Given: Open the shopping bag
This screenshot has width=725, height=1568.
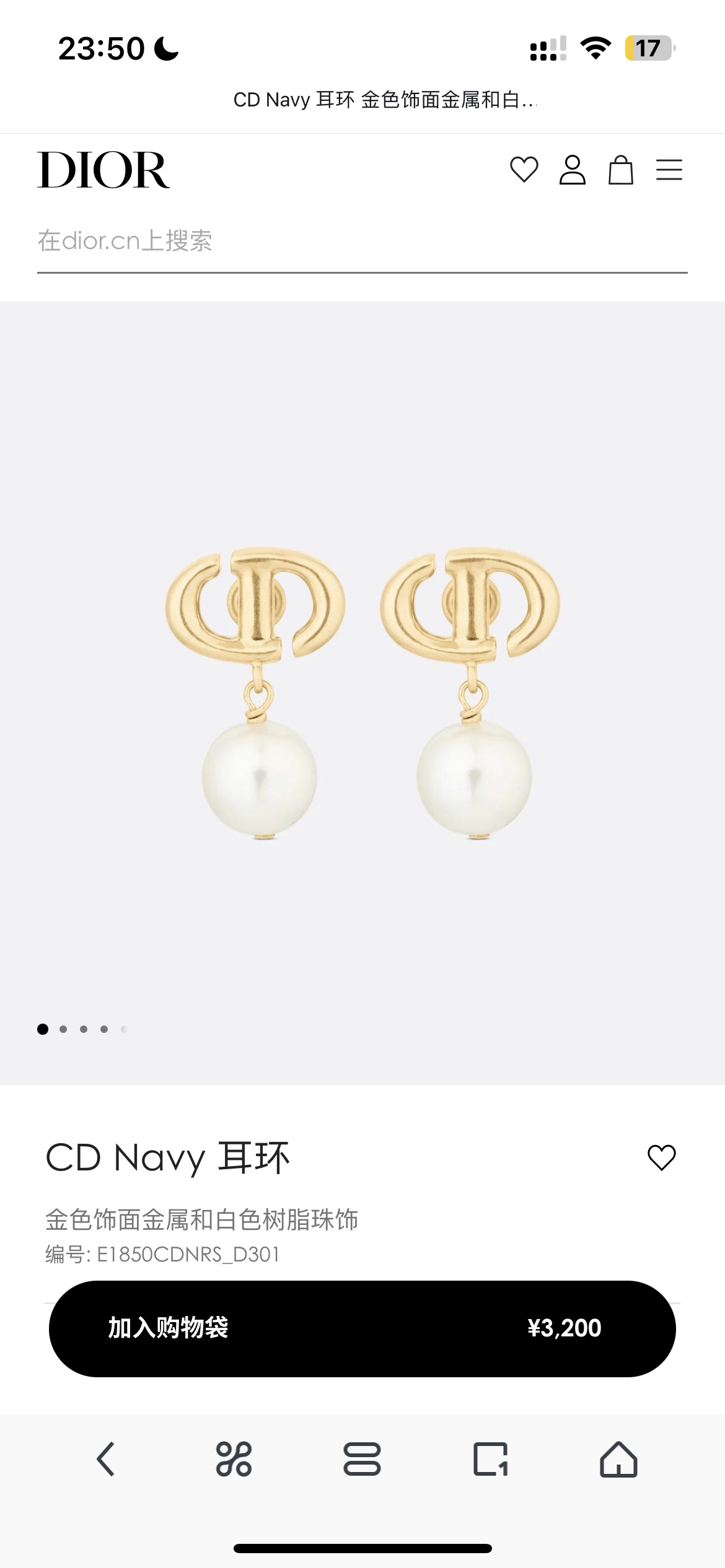Looking at the screenshot, I should 620,170.
